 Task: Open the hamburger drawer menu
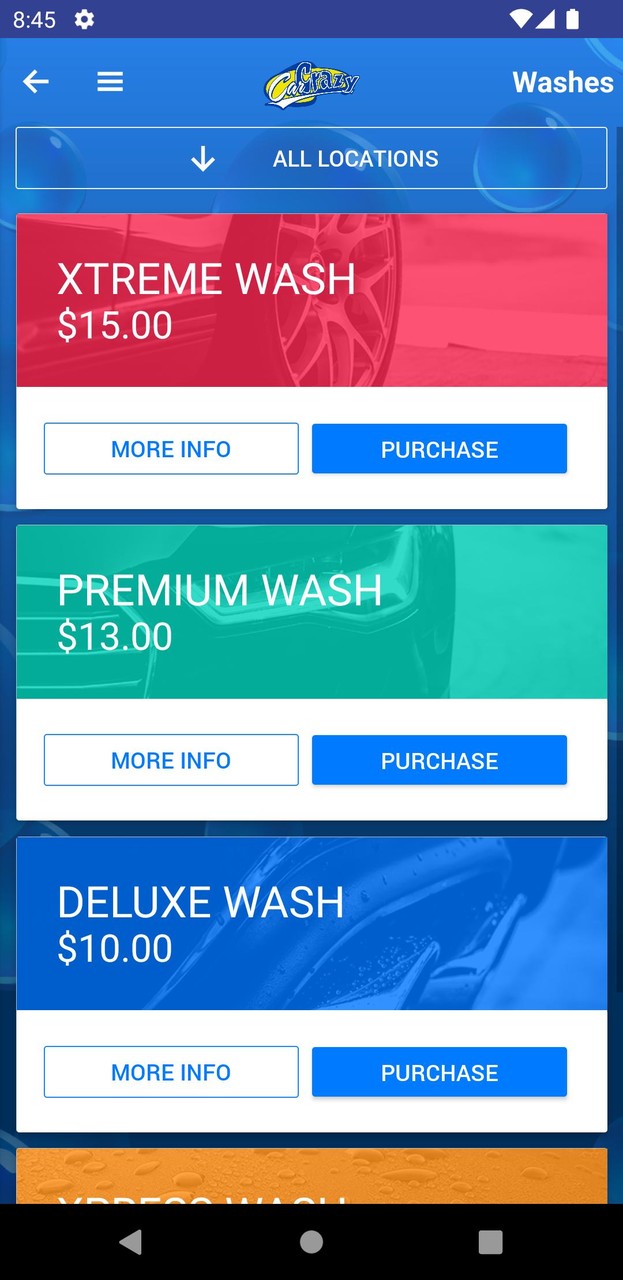pos(110,82)
